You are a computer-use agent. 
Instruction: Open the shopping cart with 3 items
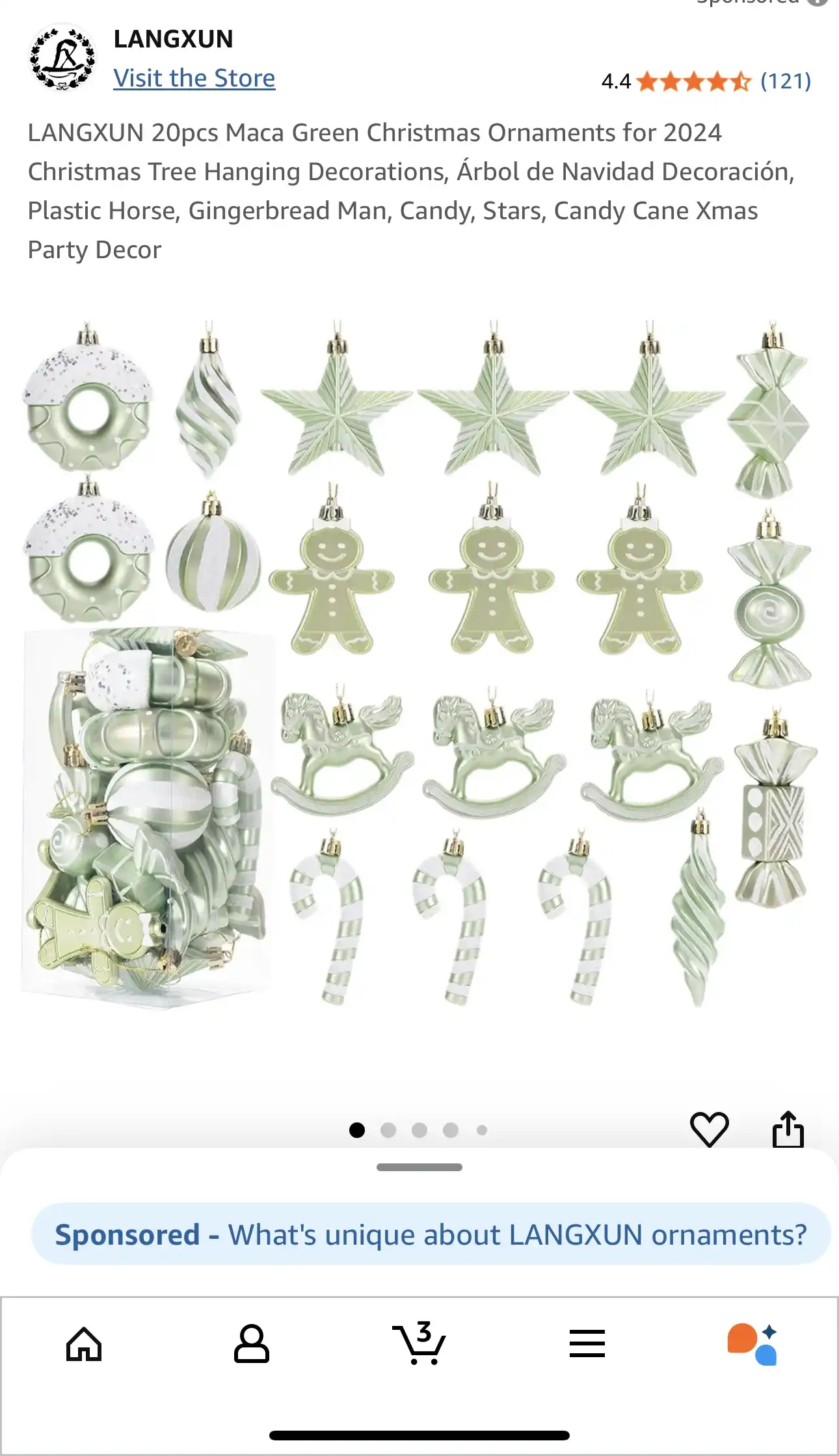(419, 1343)
